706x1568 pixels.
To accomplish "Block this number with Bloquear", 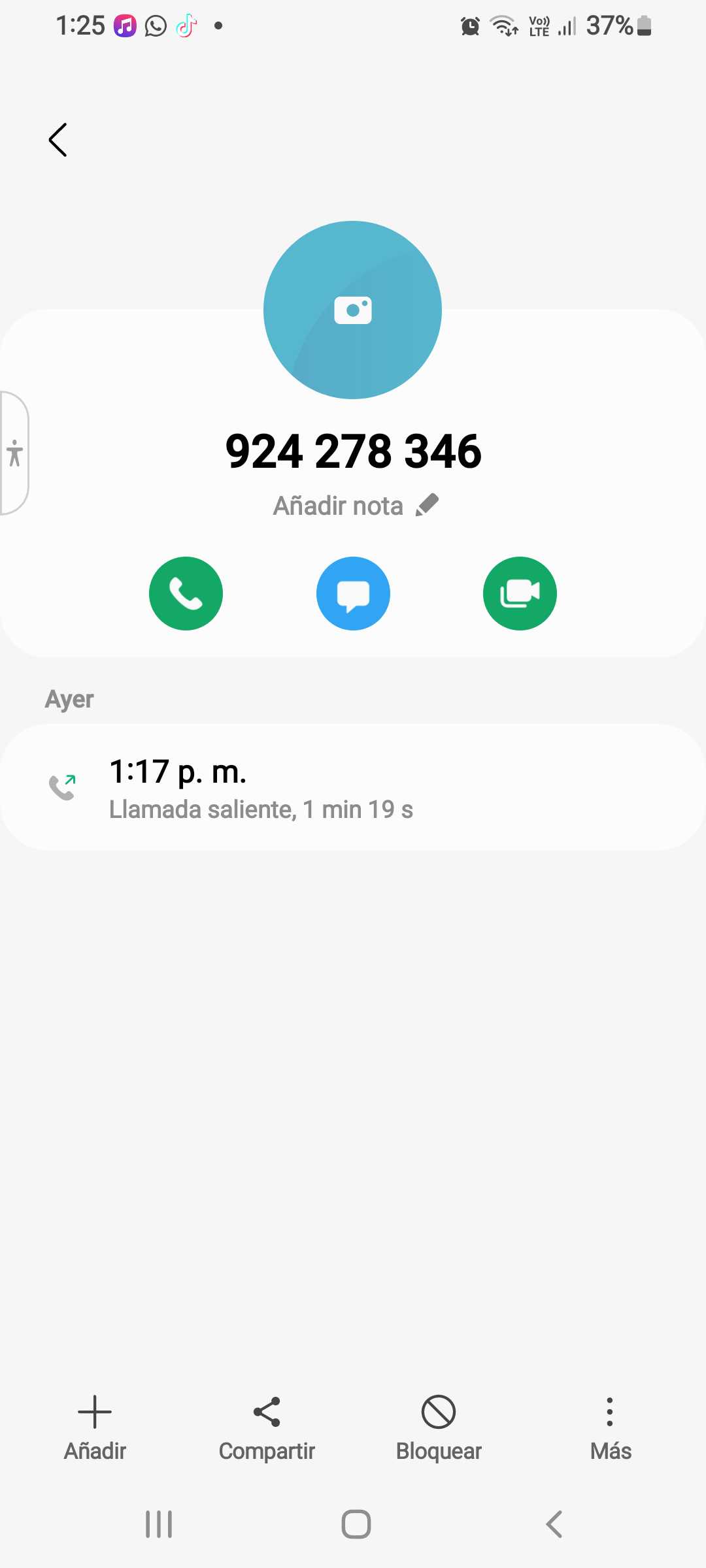I will click(x=439, y=1428).
